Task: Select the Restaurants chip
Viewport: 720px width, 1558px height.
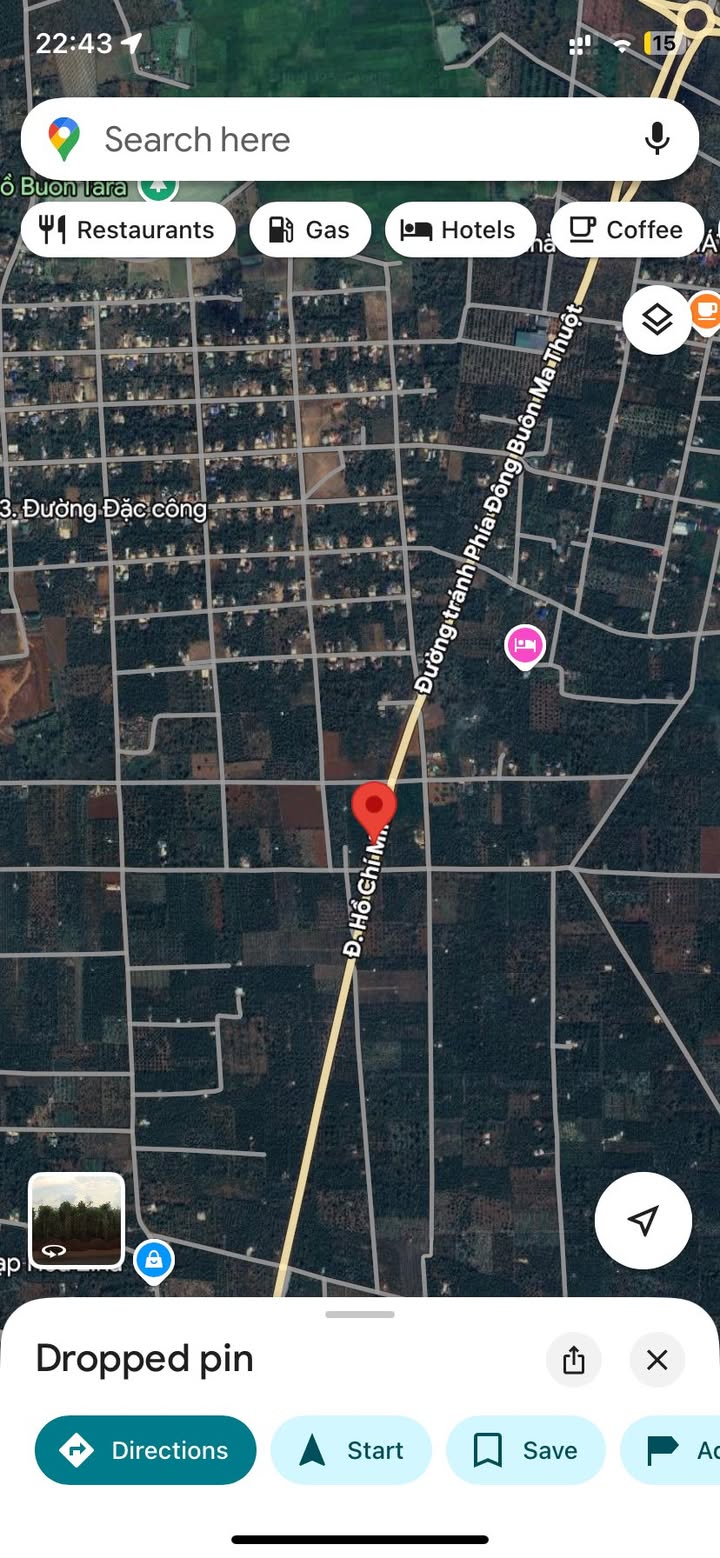Action: click(128, 230)
